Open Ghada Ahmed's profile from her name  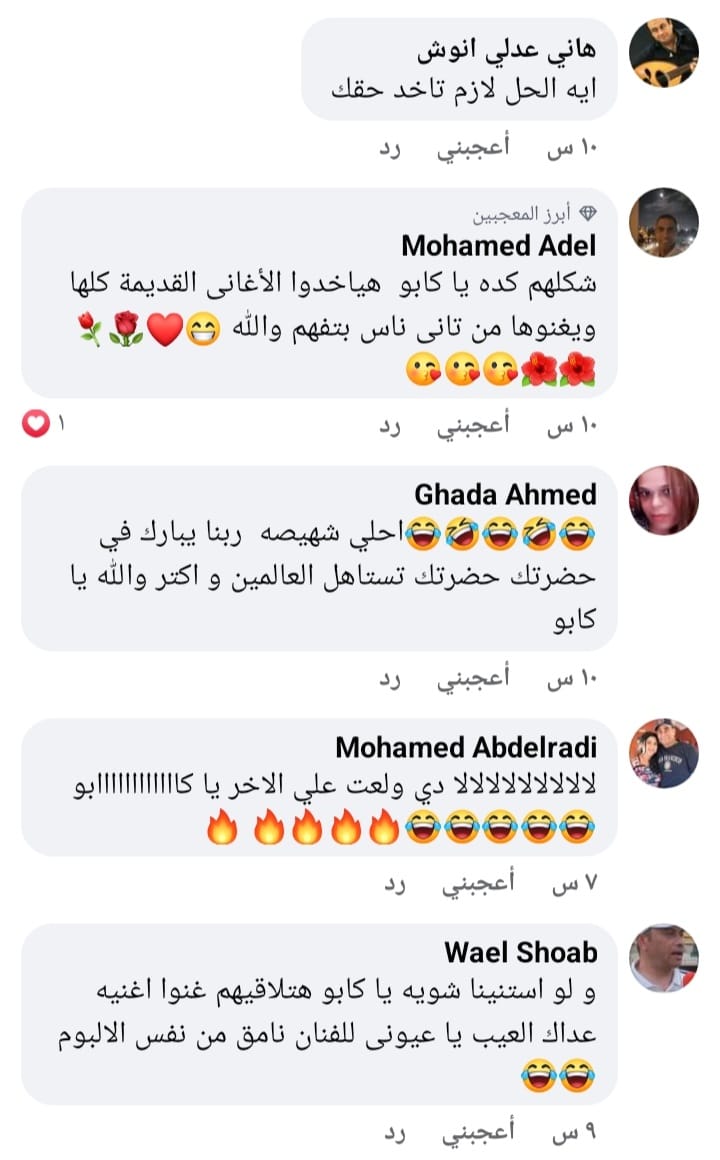pyautogui.click(x=505, y=494)
